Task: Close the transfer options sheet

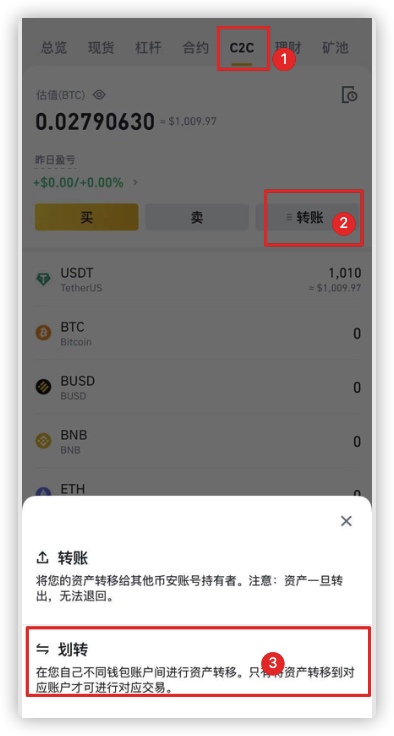Action: coord(346,521)
